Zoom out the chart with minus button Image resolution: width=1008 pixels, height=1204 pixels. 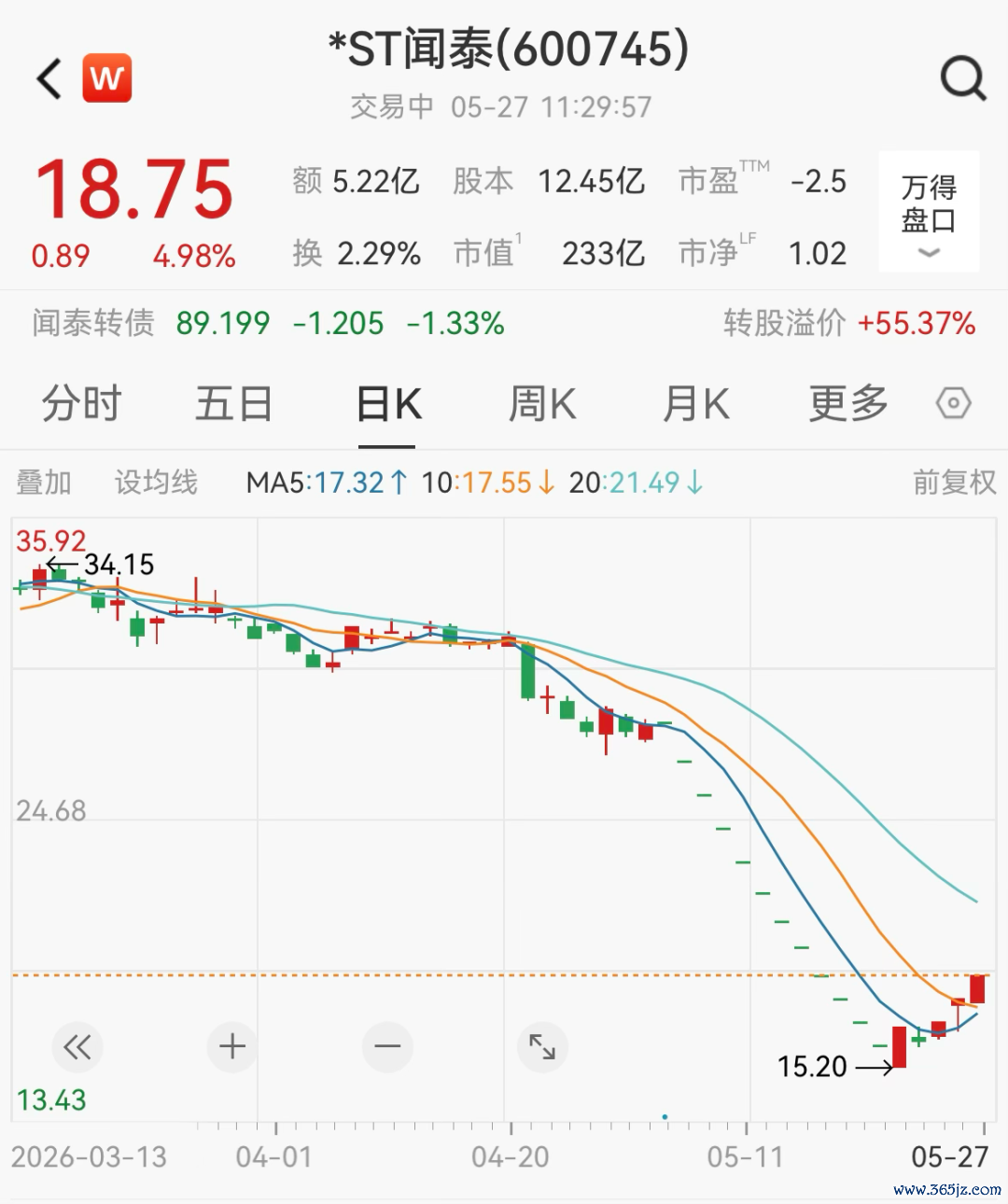[387, 1047]
